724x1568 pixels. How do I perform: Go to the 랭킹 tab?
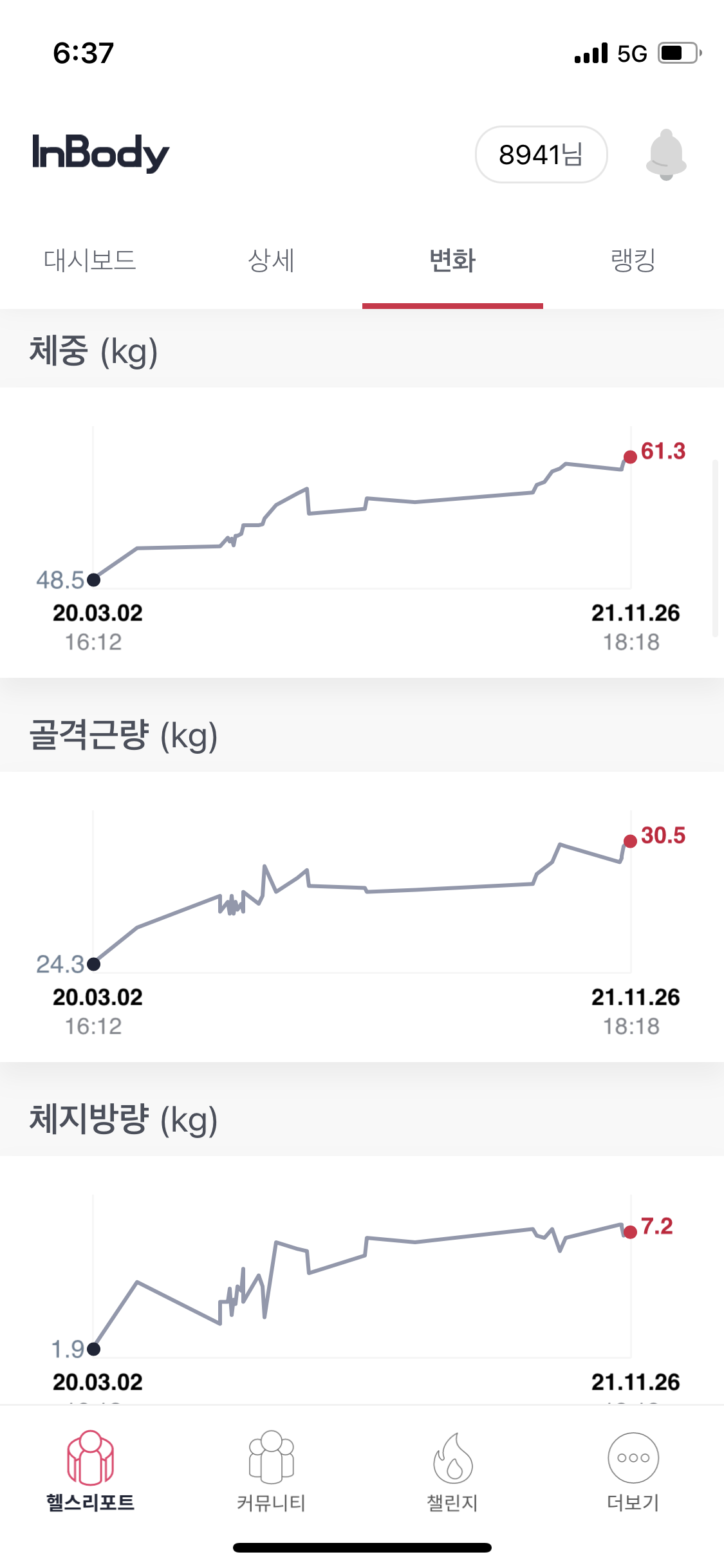633,261
